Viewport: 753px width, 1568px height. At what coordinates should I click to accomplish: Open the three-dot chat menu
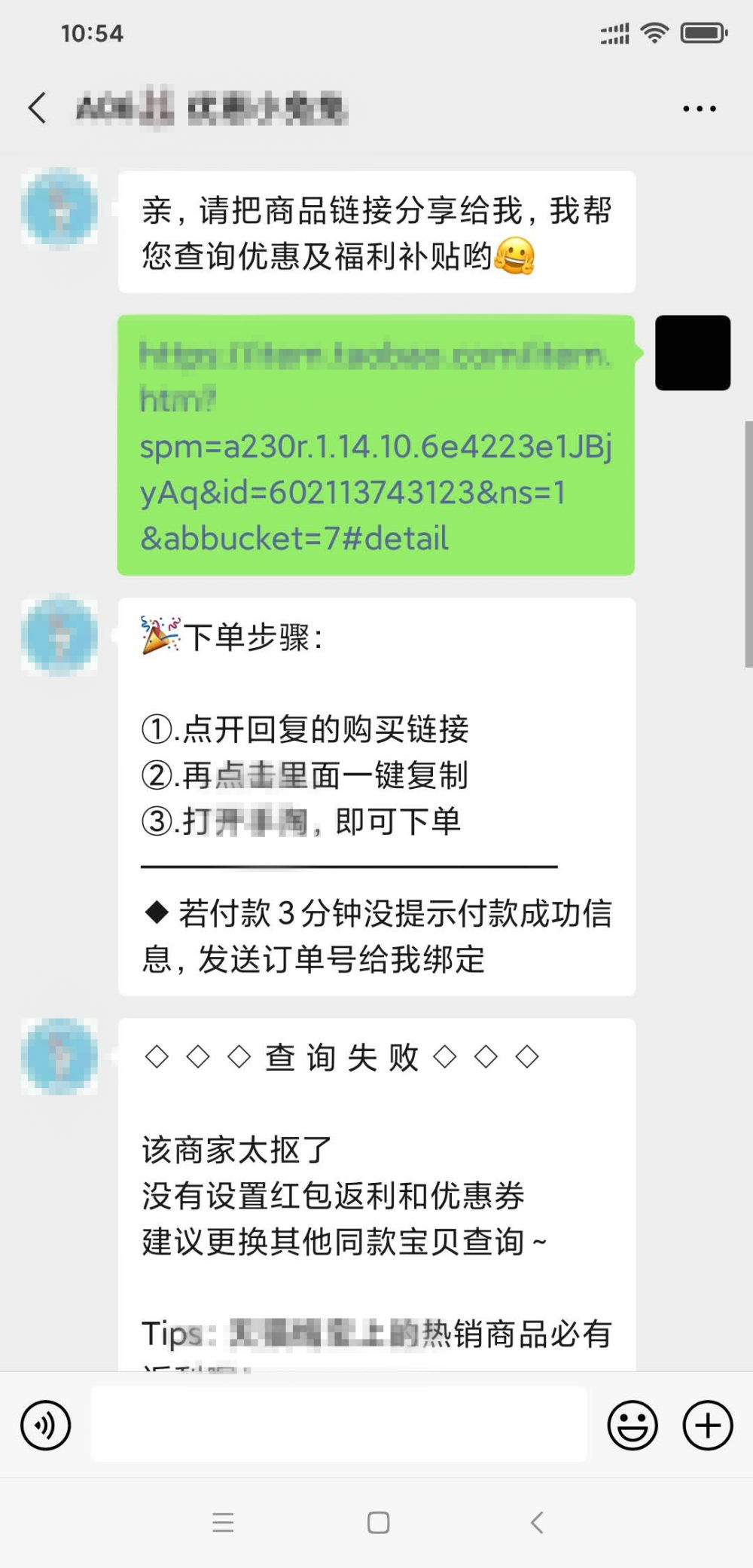699,109
